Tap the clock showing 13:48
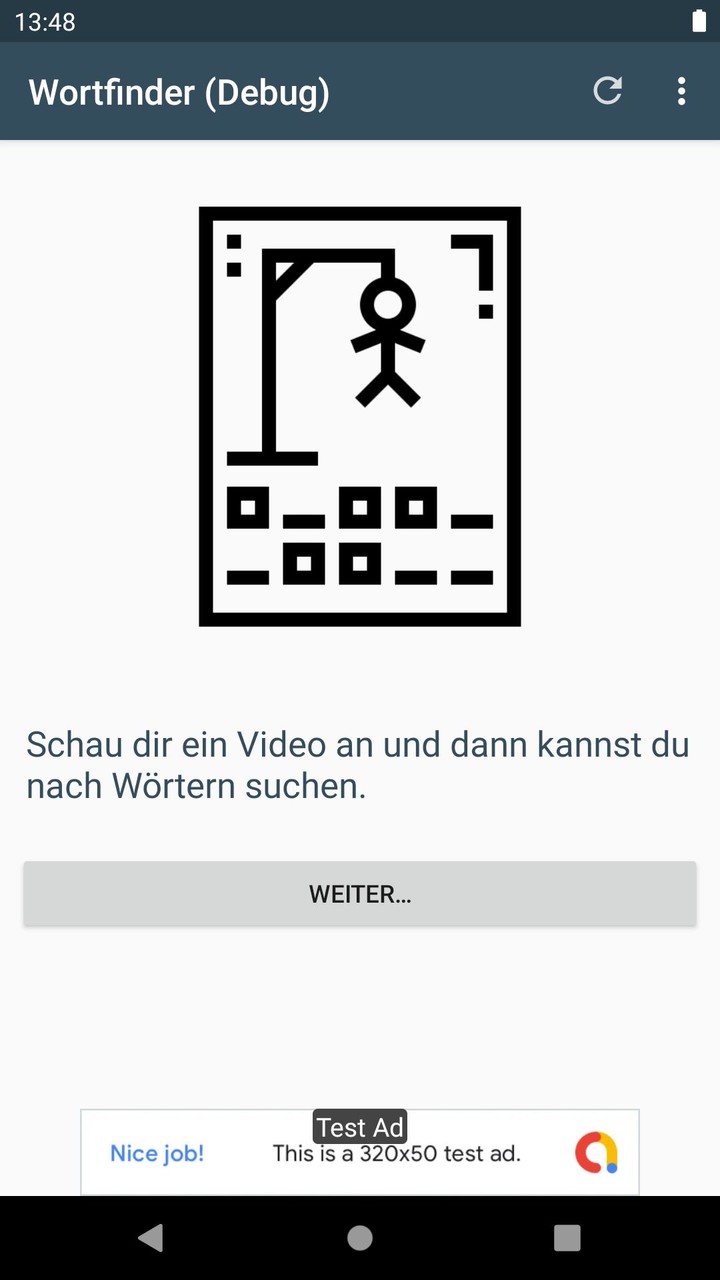This screenshot has height=1280, width=720. [x=46, y=20]
